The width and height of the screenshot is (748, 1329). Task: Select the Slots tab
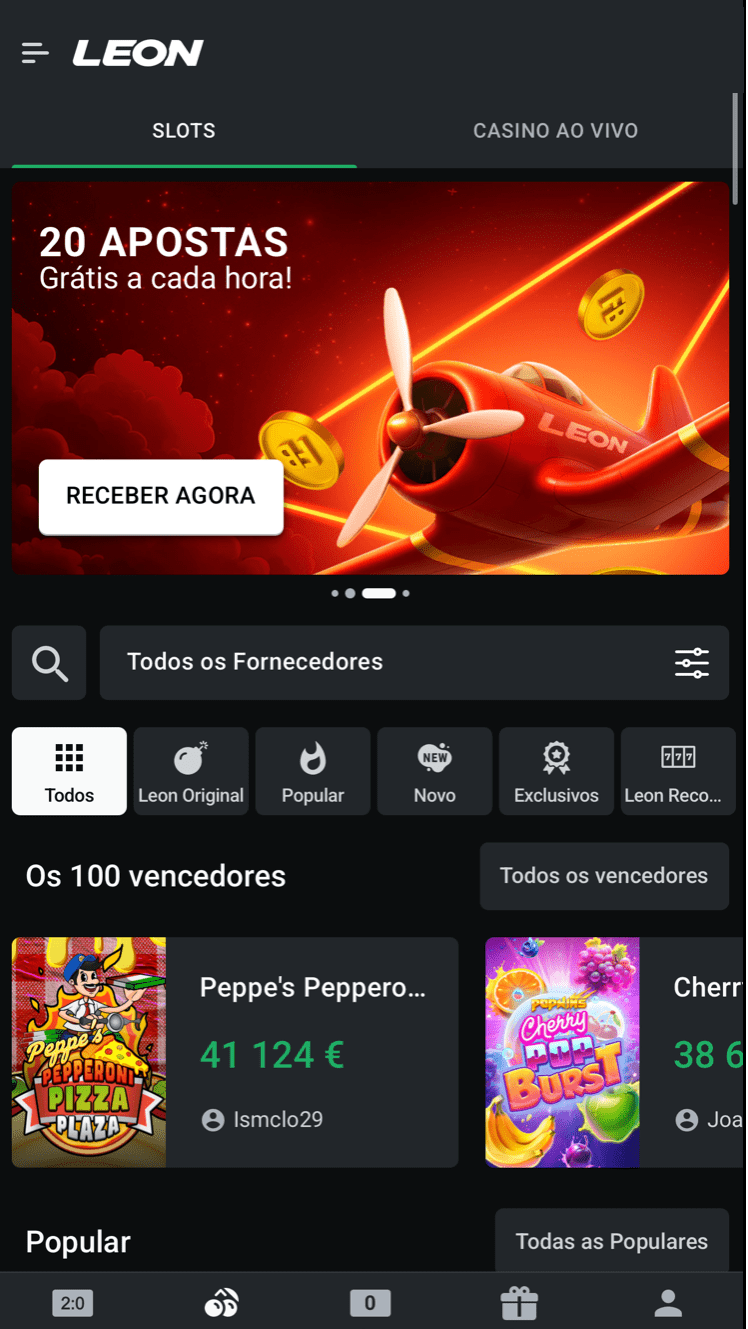[184, 131]
